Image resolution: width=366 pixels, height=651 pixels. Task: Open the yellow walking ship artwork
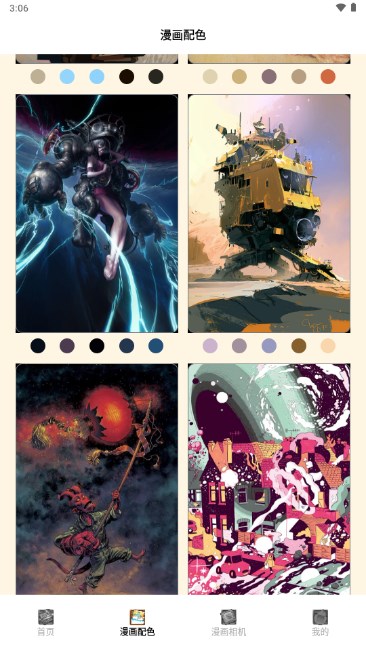click(269, 213)
